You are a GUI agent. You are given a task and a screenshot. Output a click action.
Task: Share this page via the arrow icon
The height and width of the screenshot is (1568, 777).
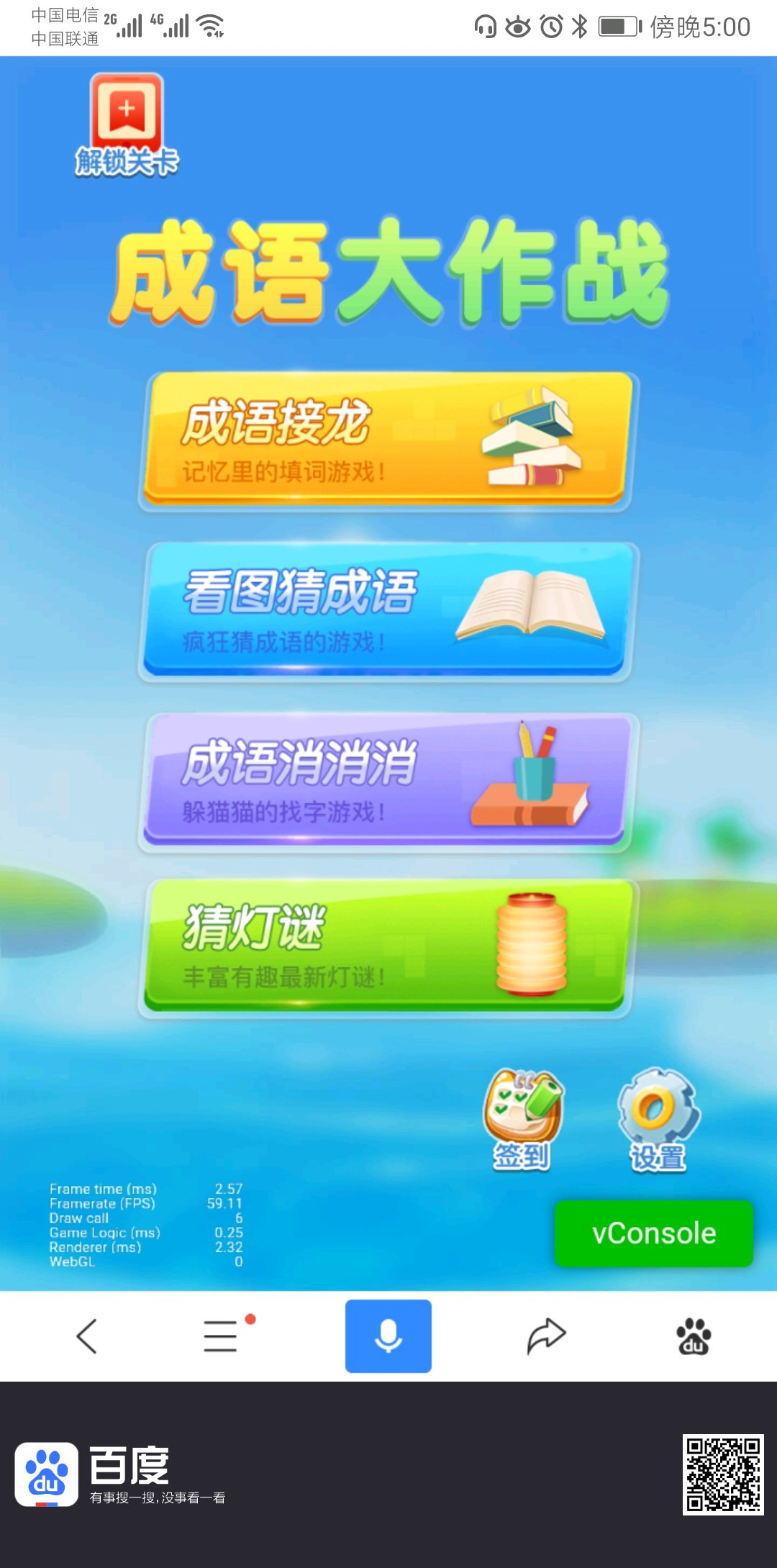[546, 1336]
